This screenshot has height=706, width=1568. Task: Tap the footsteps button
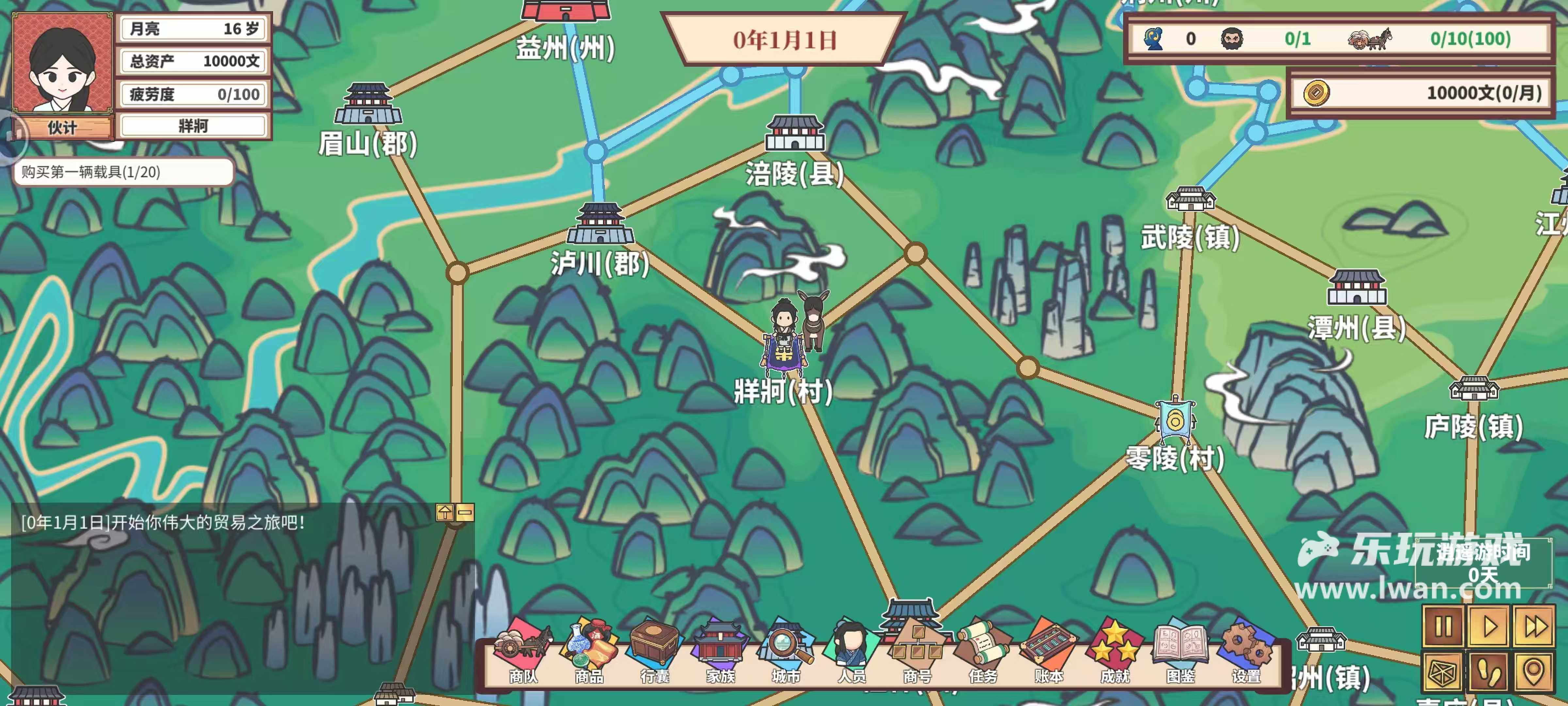(x=1489, y=672)
